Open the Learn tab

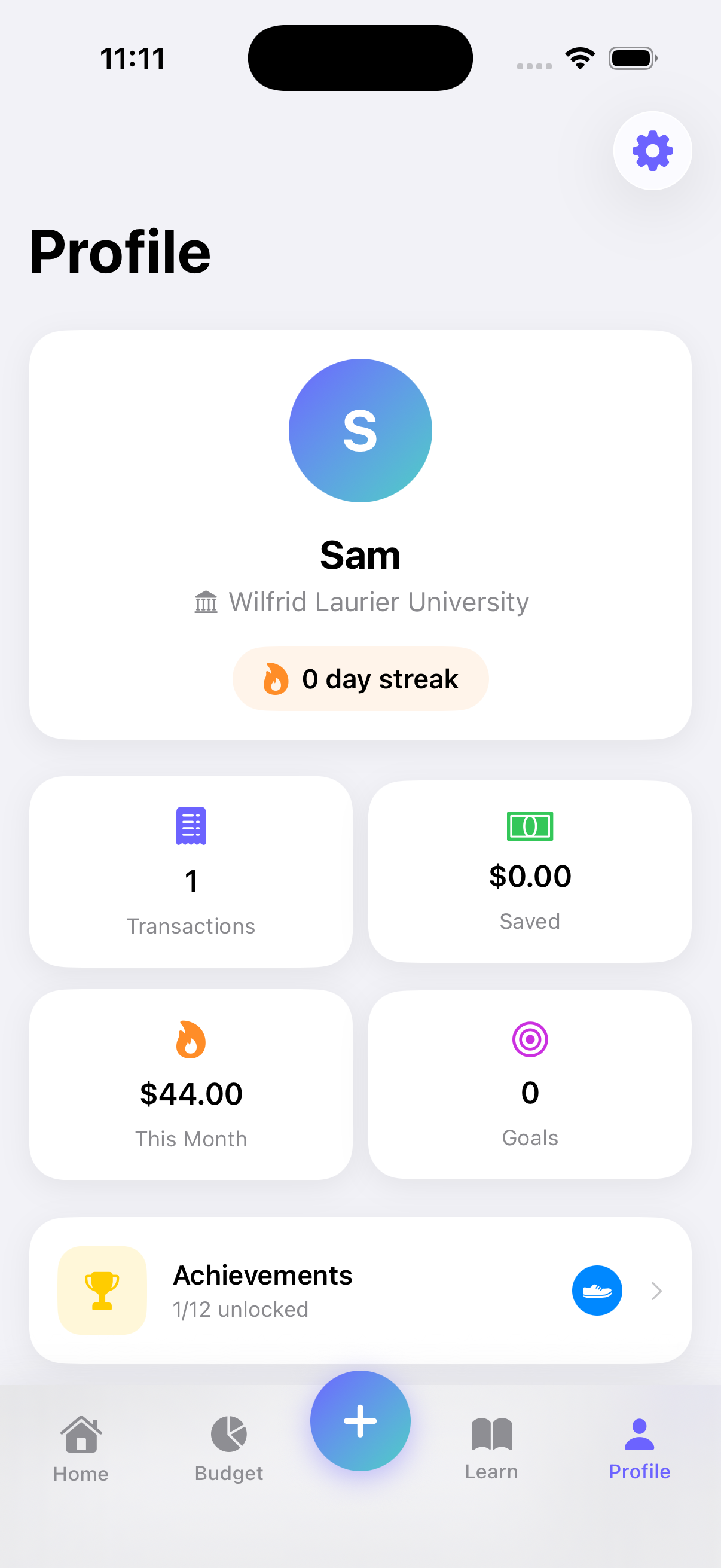[491, 1450]
